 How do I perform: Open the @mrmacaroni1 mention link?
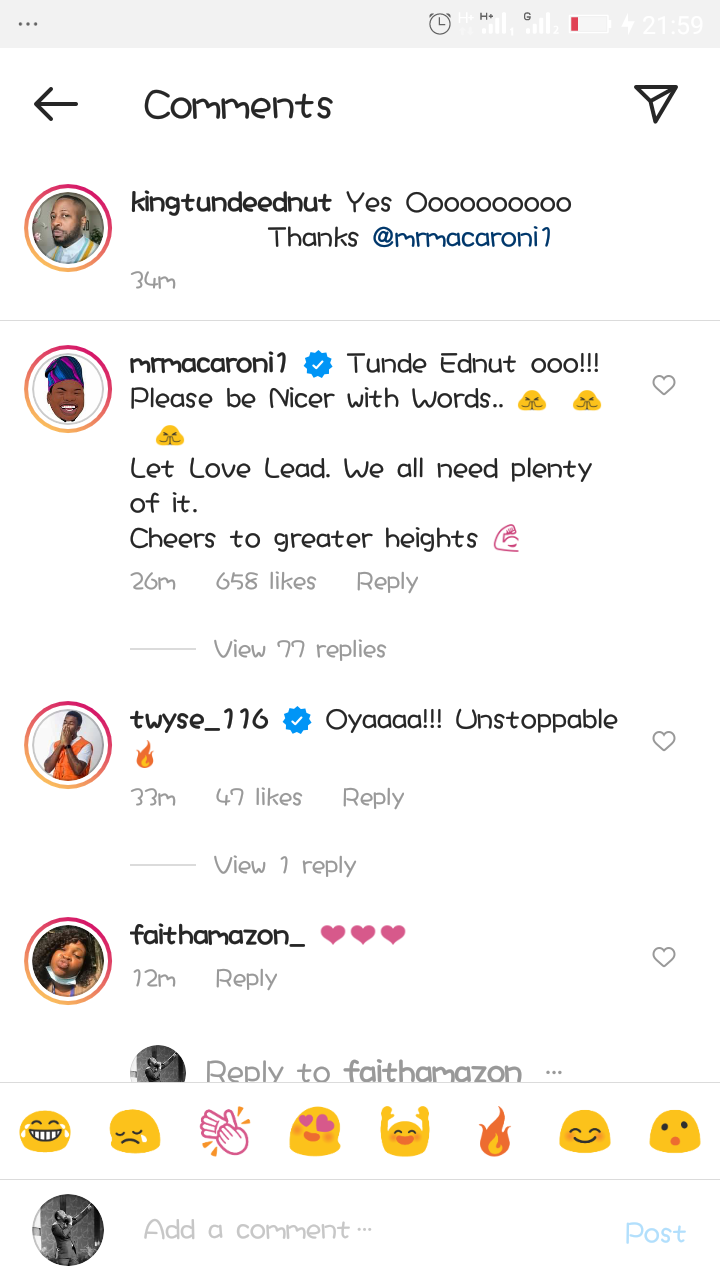pos(461,238)
